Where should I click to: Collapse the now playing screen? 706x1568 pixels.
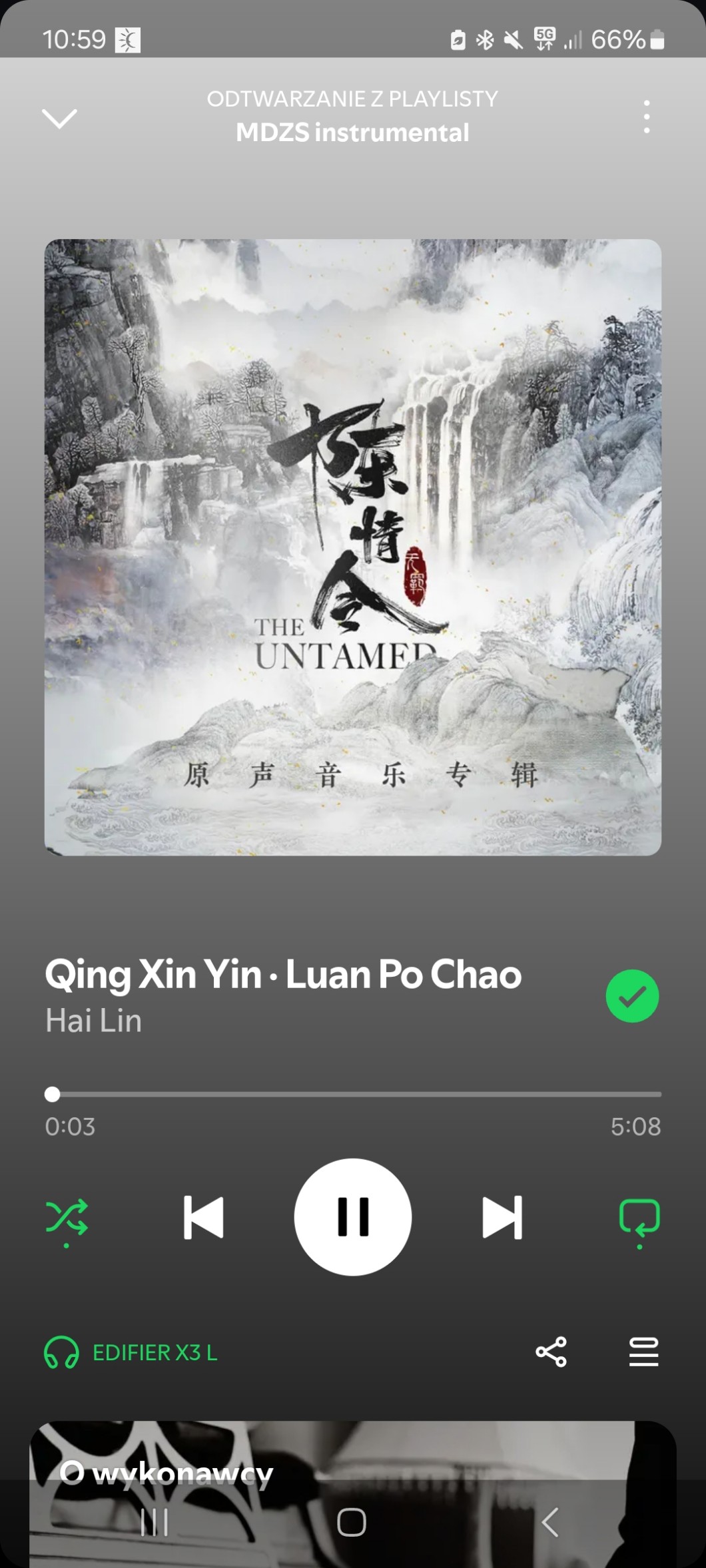[59, 119]
